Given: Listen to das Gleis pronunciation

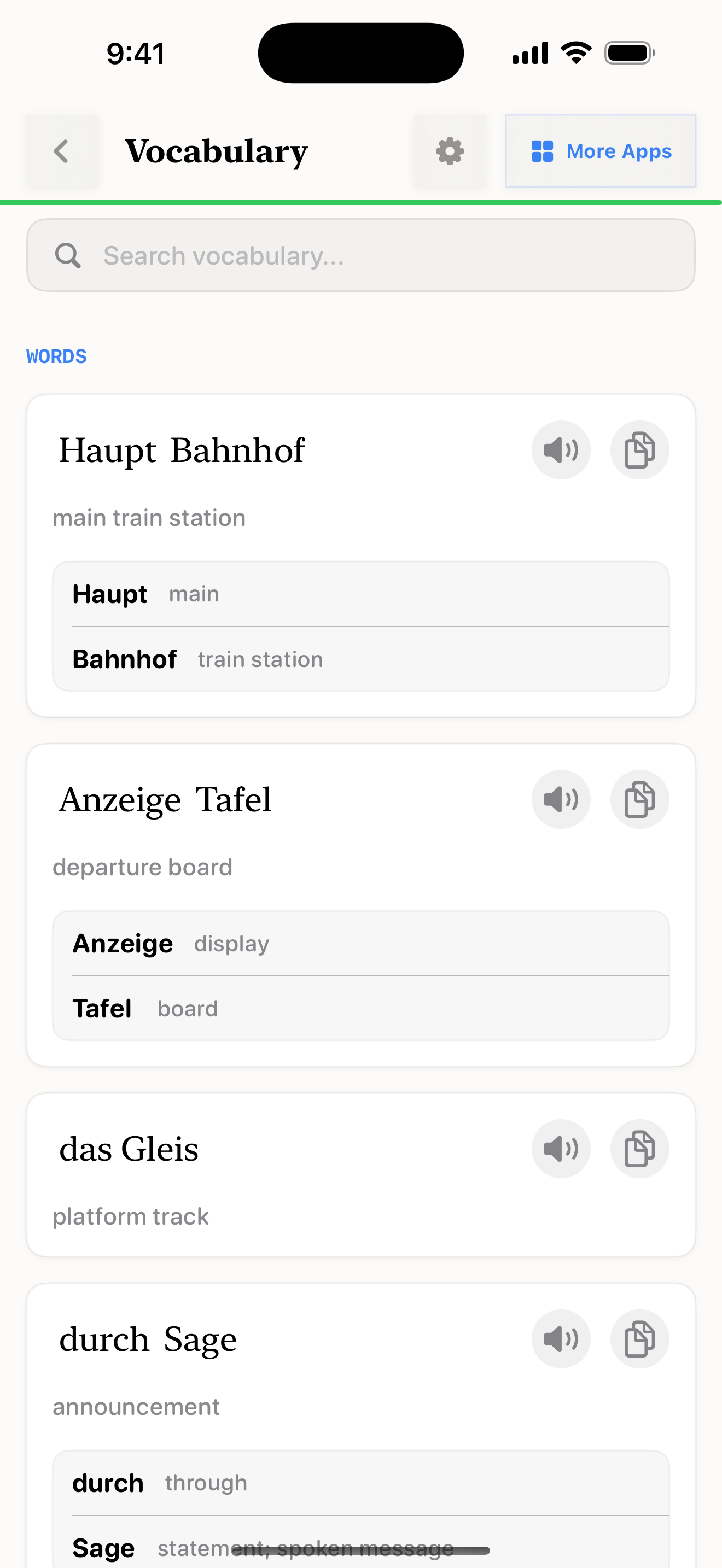Looking at the screenshot, I should click(x=561, y=1149).
